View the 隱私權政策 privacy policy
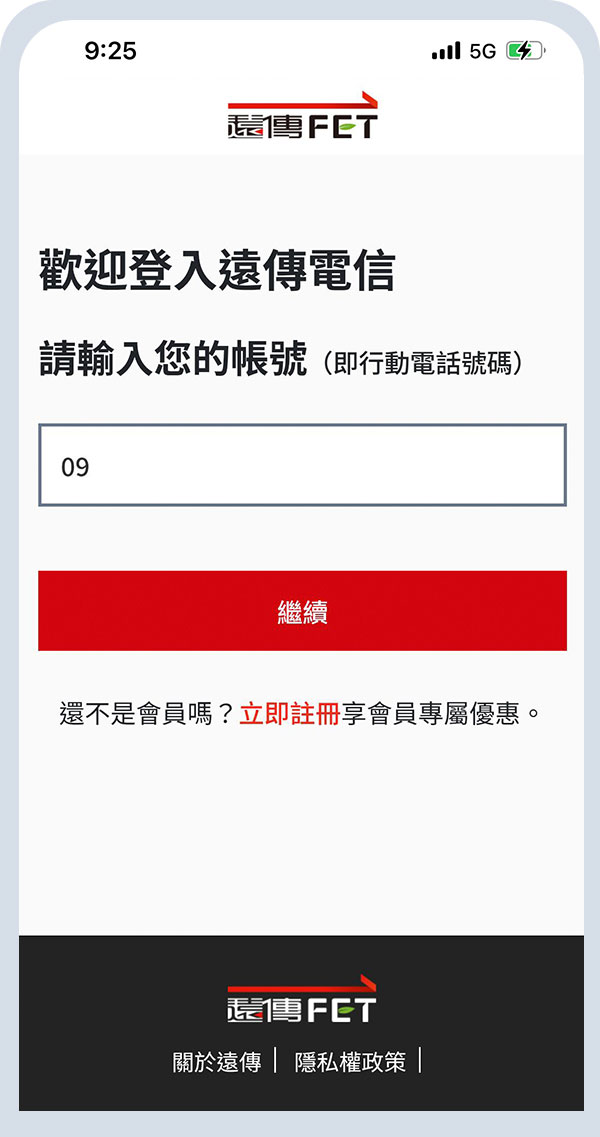This screenshot has width=600, height=1137. [x=350, y=1062]
